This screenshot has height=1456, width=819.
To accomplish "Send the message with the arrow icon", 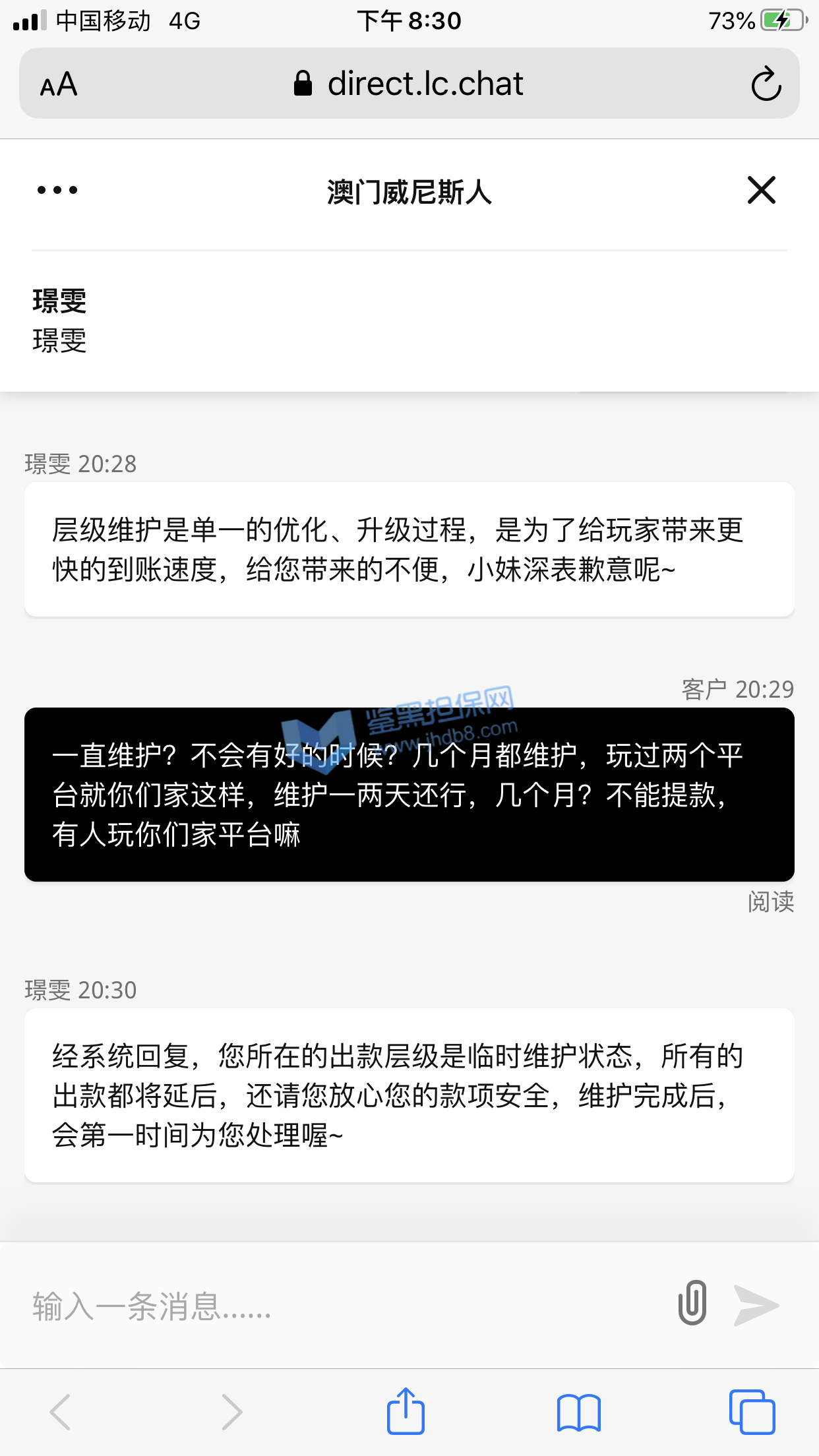I will click(x=756, y=1305).
